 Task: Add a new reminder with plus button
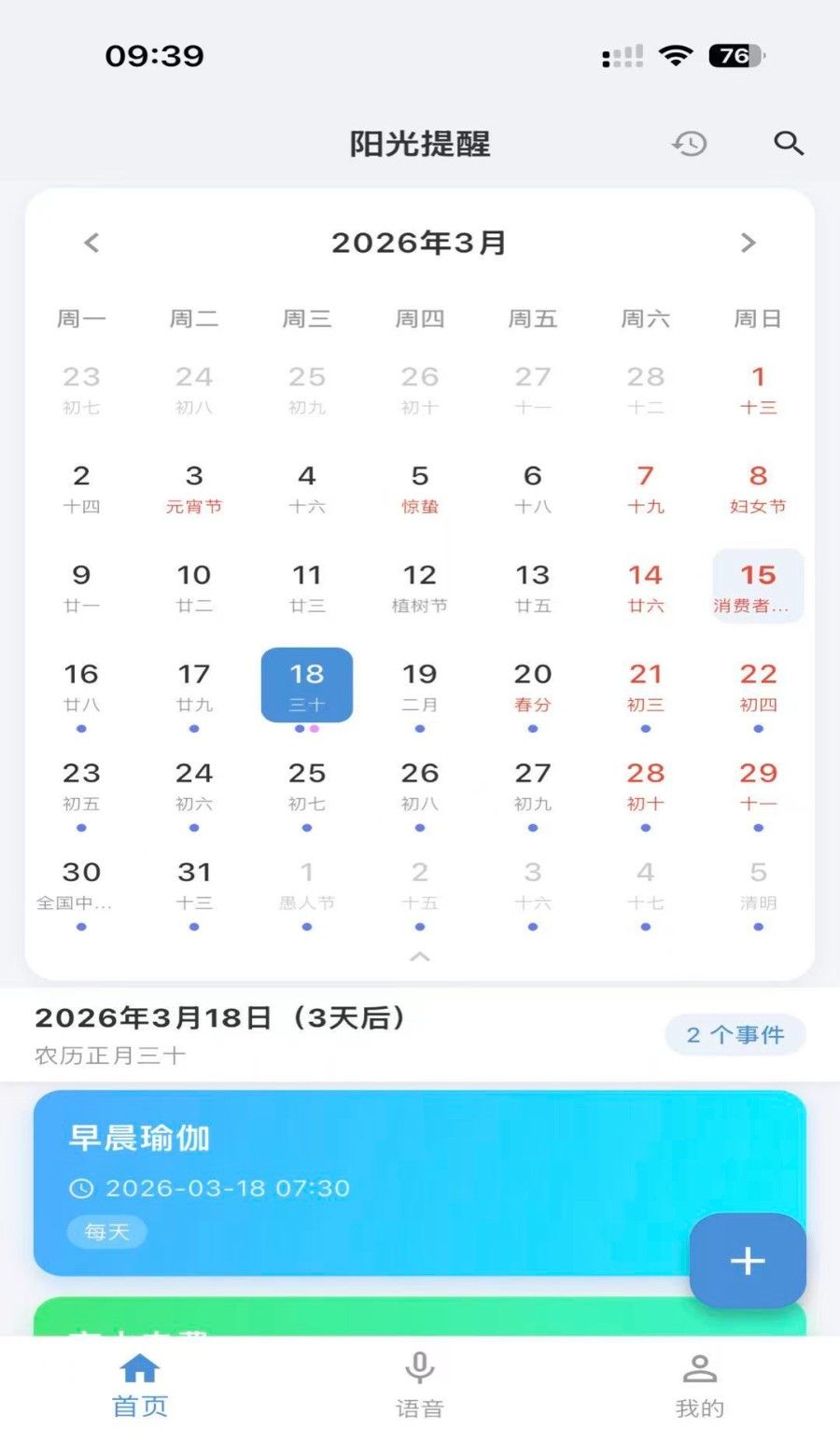click(x=748, y=1261)
